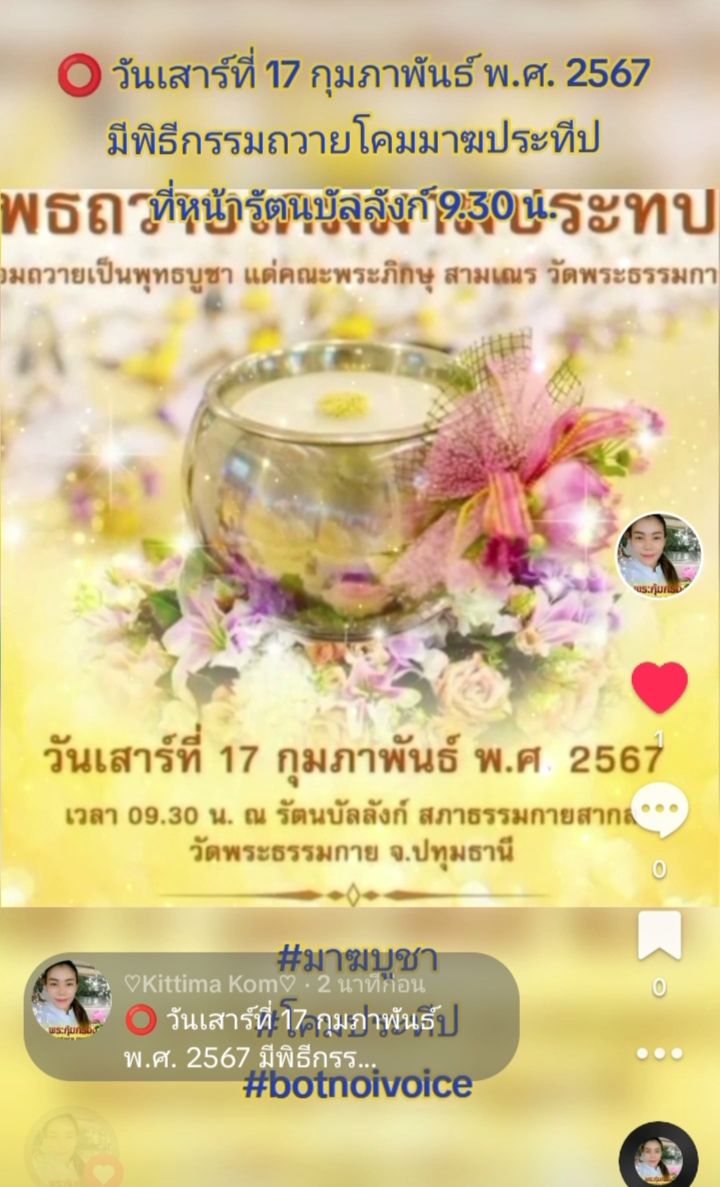
Task: Open the three-dot more options
Action: tap(659, 1053)
